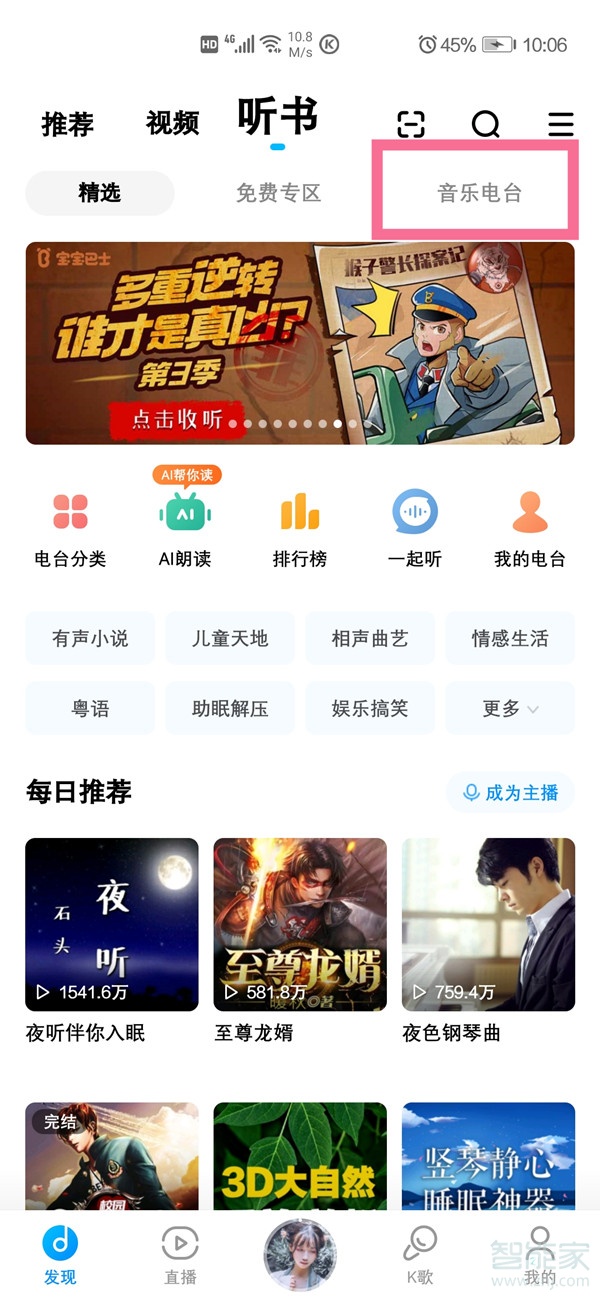Switch to the 视频 tab
The width and height of the screenshot is (600, 1300).
click(173, 123)
